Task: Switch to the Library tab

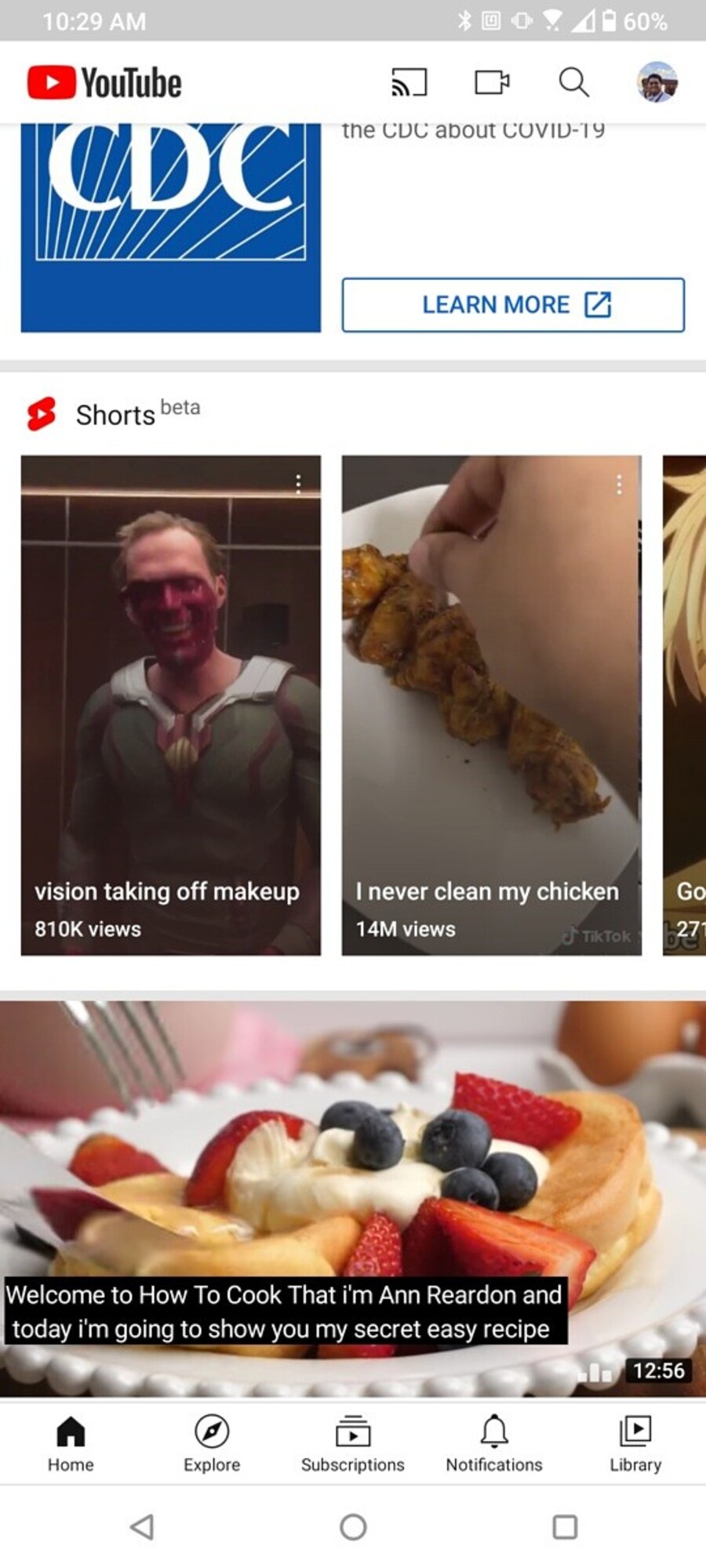Action: point(635,1443)
